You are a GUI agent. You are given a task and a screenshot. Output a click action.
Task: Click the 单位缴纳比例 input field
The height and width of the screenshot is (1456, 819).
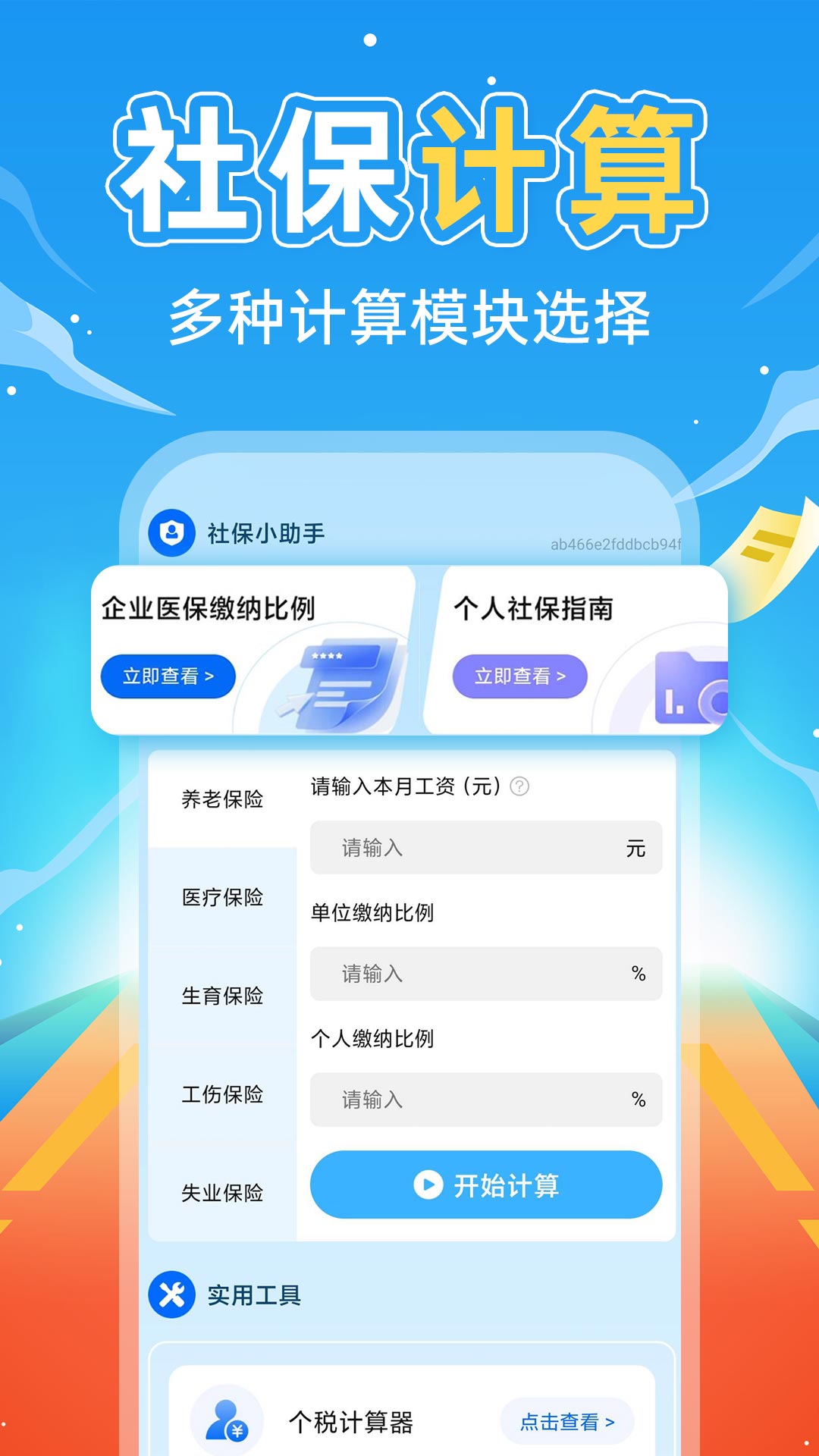(485, 974)
